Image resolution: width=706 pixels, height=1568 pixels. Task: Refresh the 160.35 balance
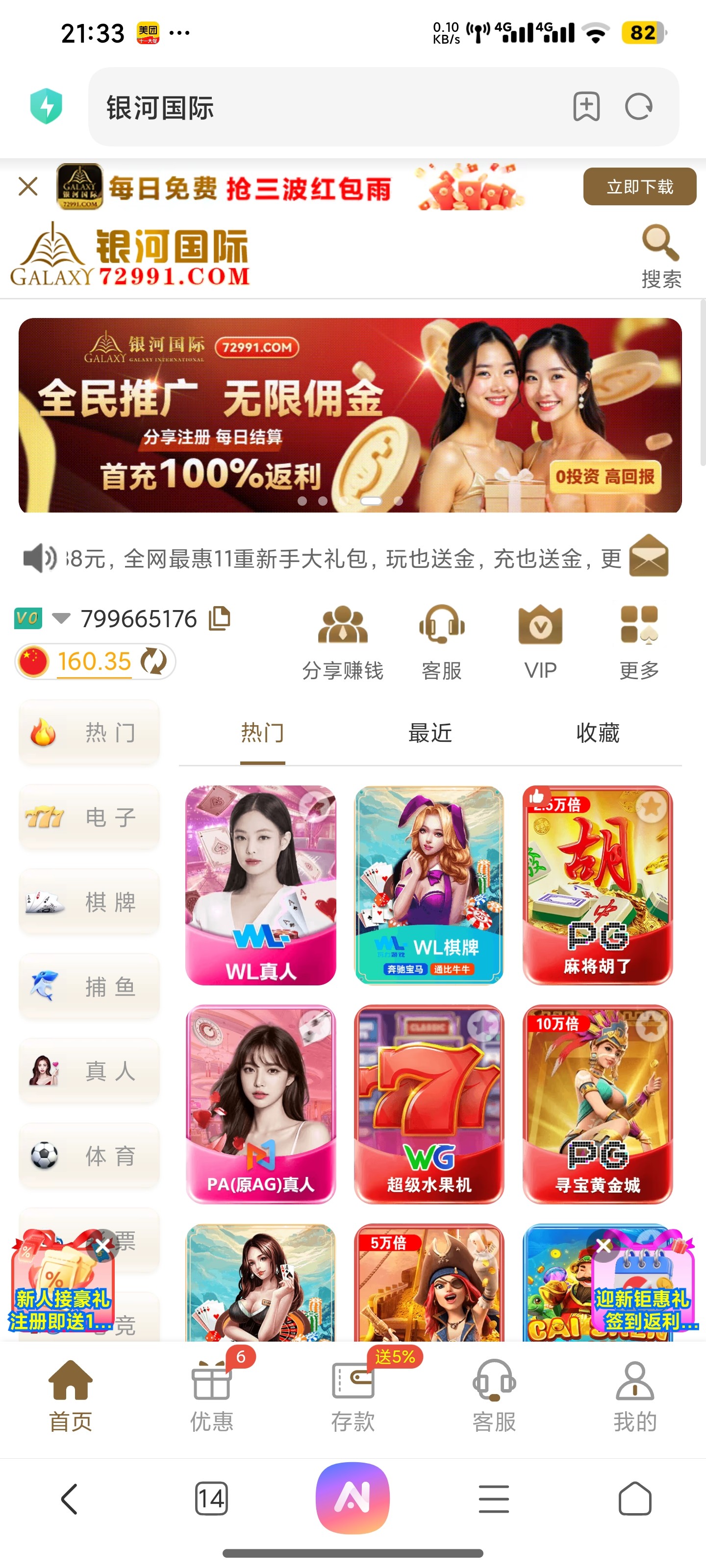(153, 661)
